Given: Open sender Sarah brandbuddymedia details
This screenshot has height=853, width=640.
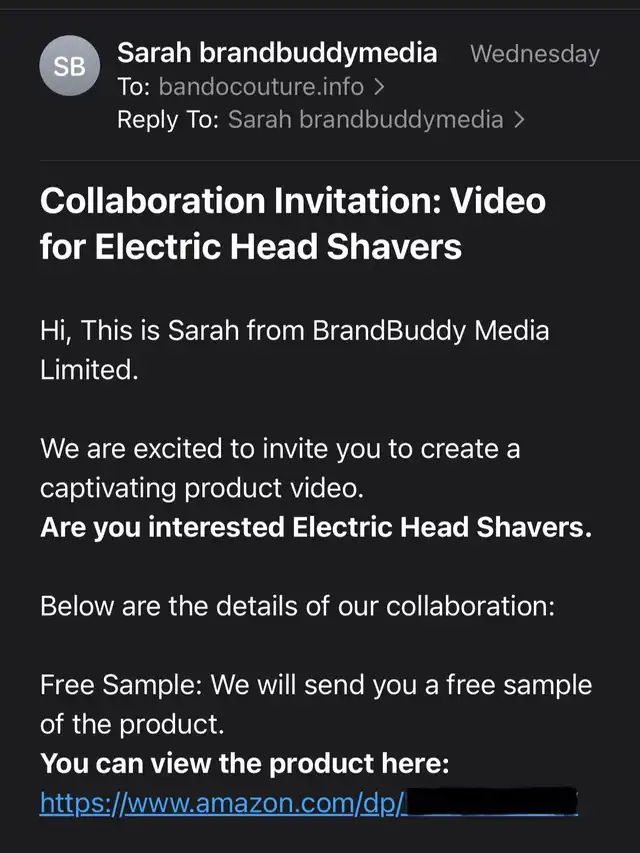Looking at the screenshot, I should 277,53.
